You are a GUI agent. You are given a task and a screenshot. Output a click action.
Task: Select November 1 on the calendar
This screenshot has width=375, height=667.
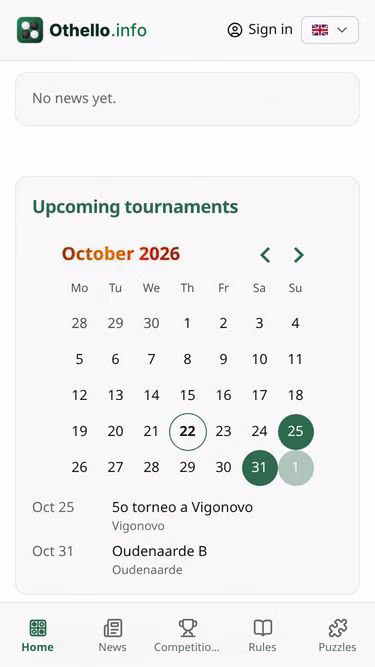tap(296, 468)
